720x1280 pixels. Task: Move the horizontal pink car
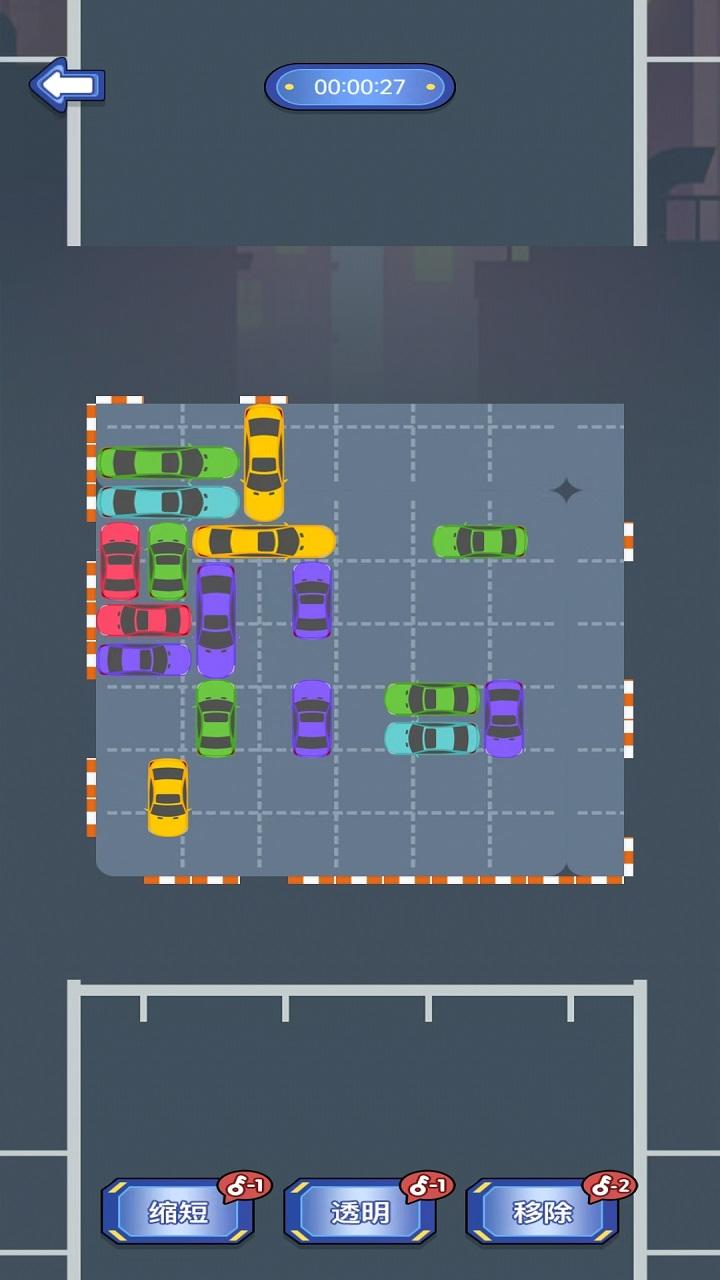coord(145,620)
